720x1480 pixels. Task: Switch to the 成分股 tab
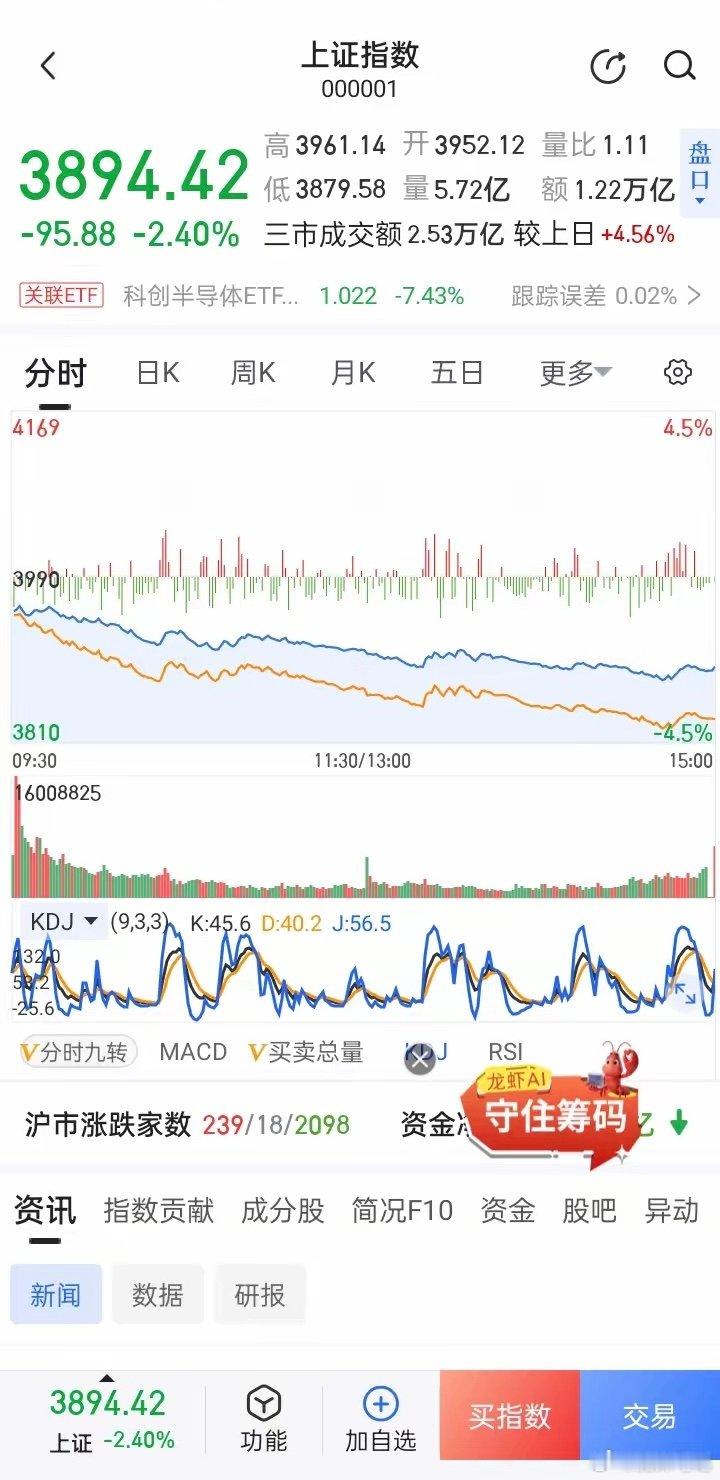(x=283, y=1211)
